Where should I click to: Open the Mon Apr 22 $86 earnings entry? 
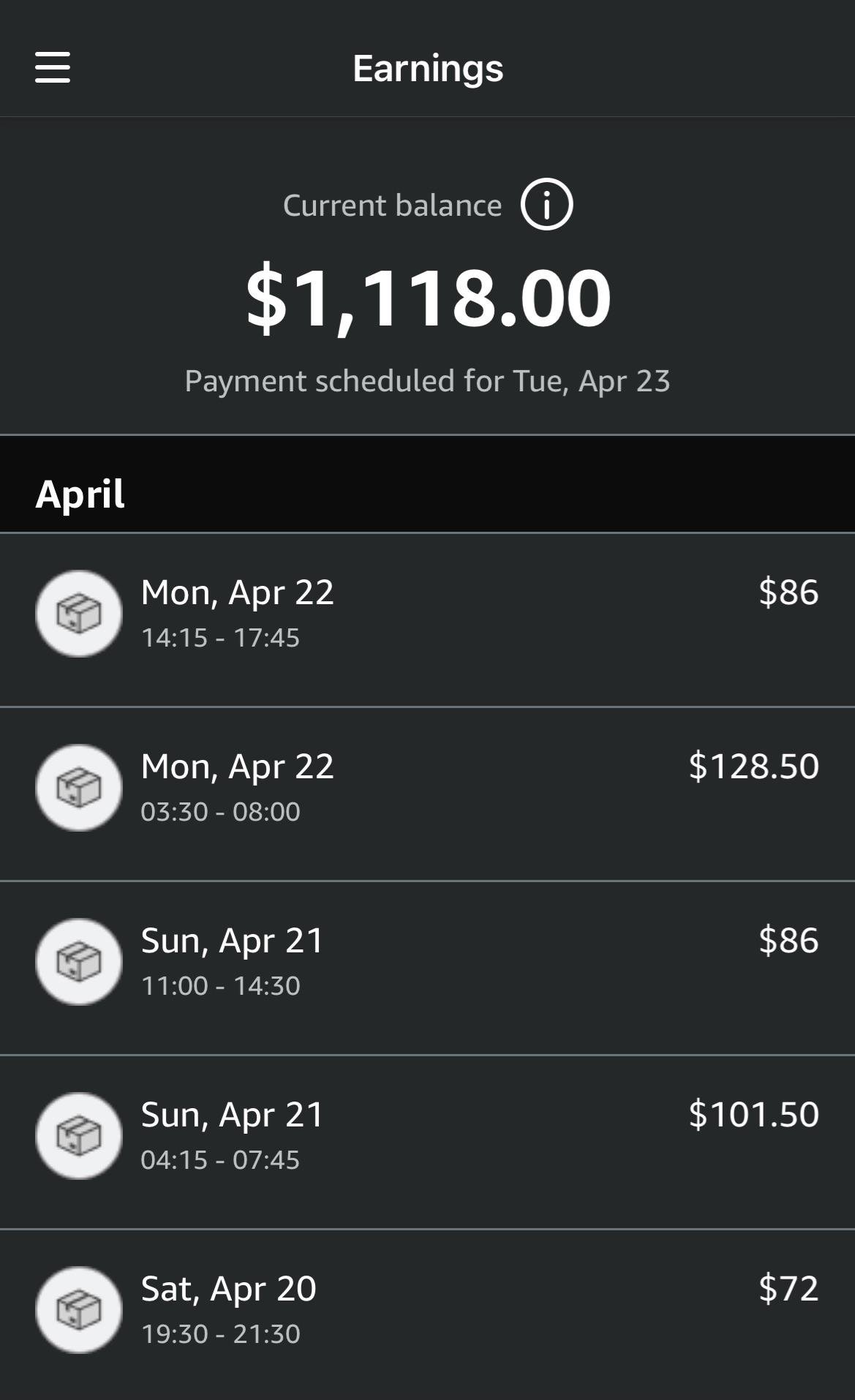click(x=427, y=614)
